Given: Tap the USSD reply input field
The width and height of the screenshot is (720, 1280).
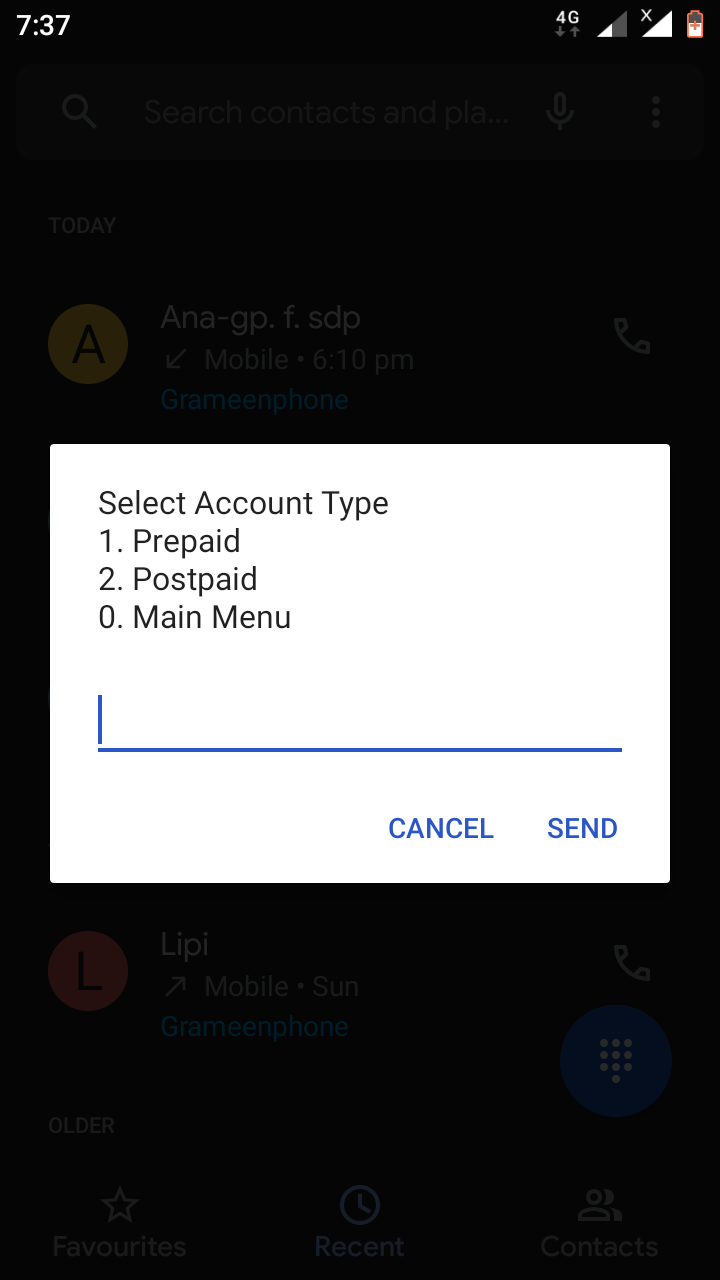Looking at the screenshot, I should 360,721.
